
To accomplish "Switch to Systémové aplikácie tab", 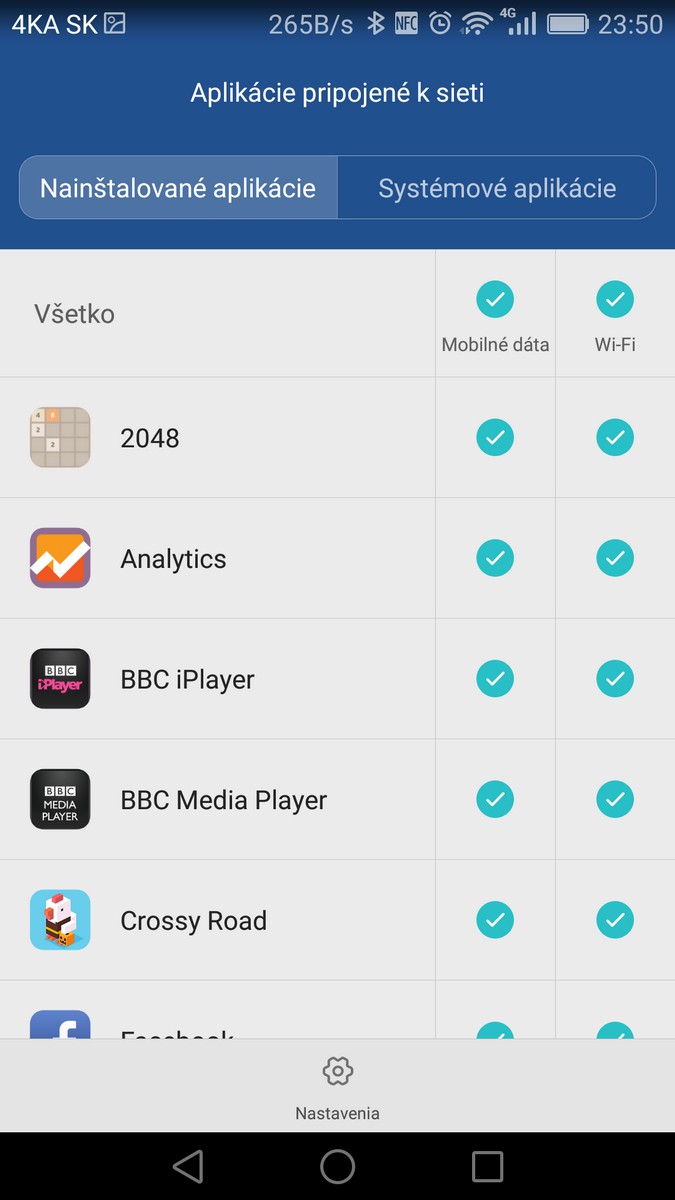I will pyautogui.click(x=497, y=188).
